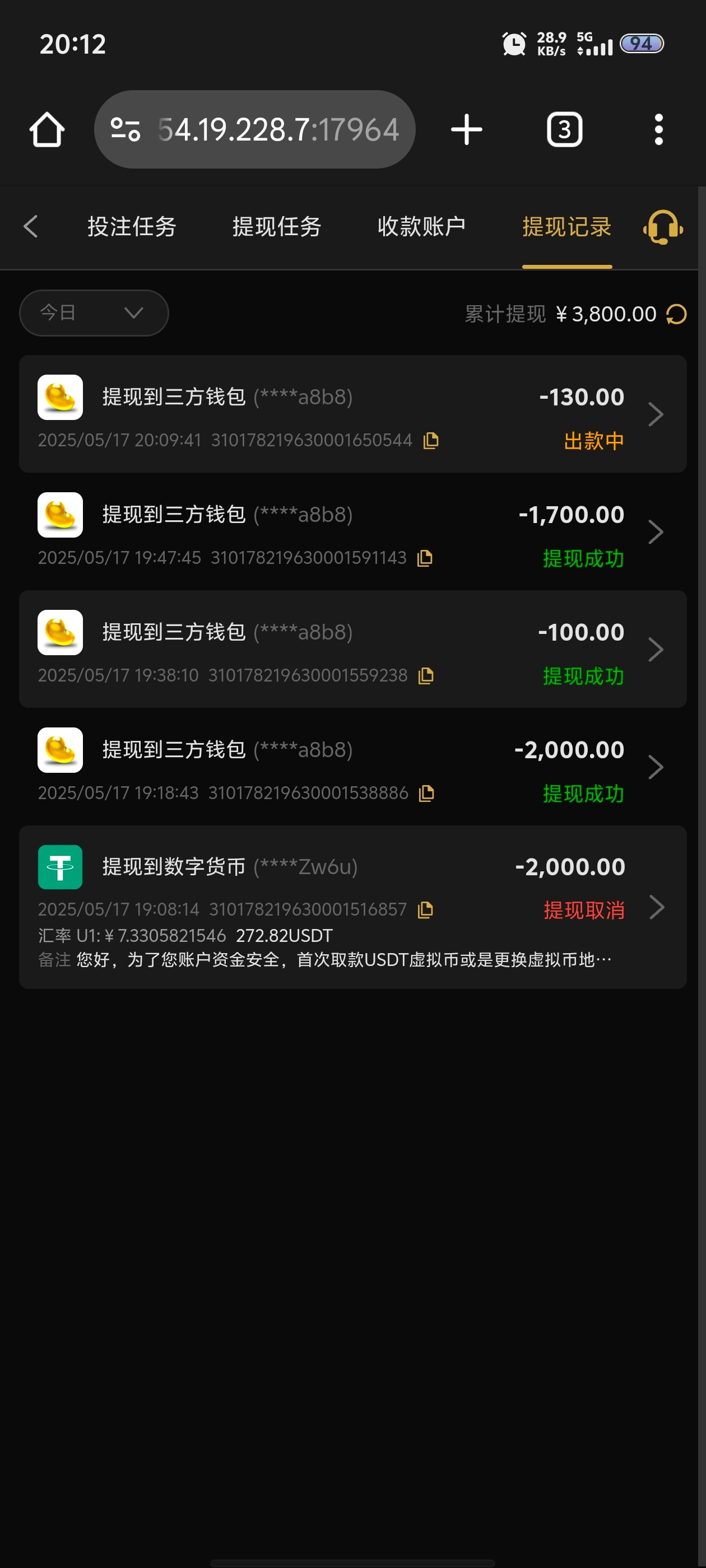Contact customer service via headset icon
The height and width of the screenshot is (1568, 706).
(x=663, y=227)
